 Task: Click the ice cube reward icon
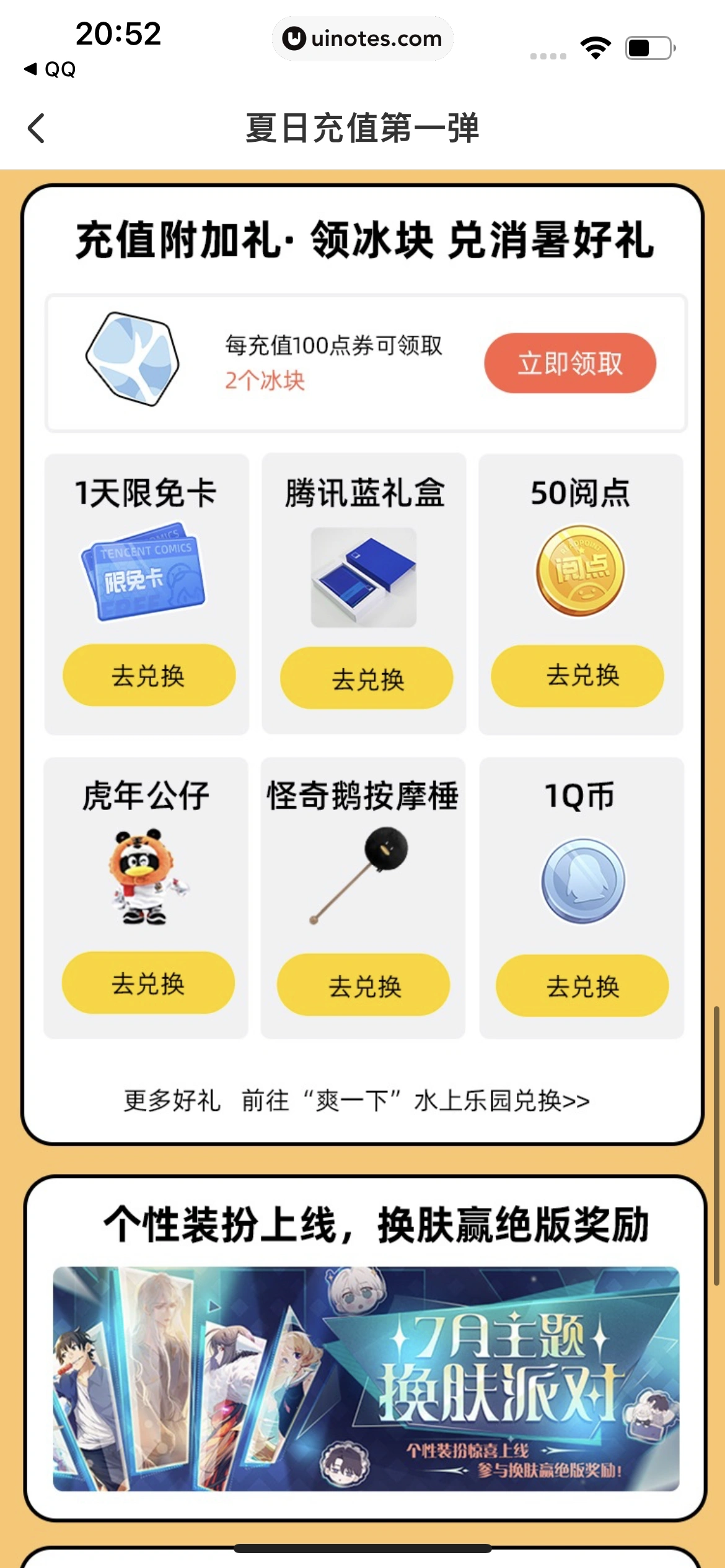[x=132, y=362]
